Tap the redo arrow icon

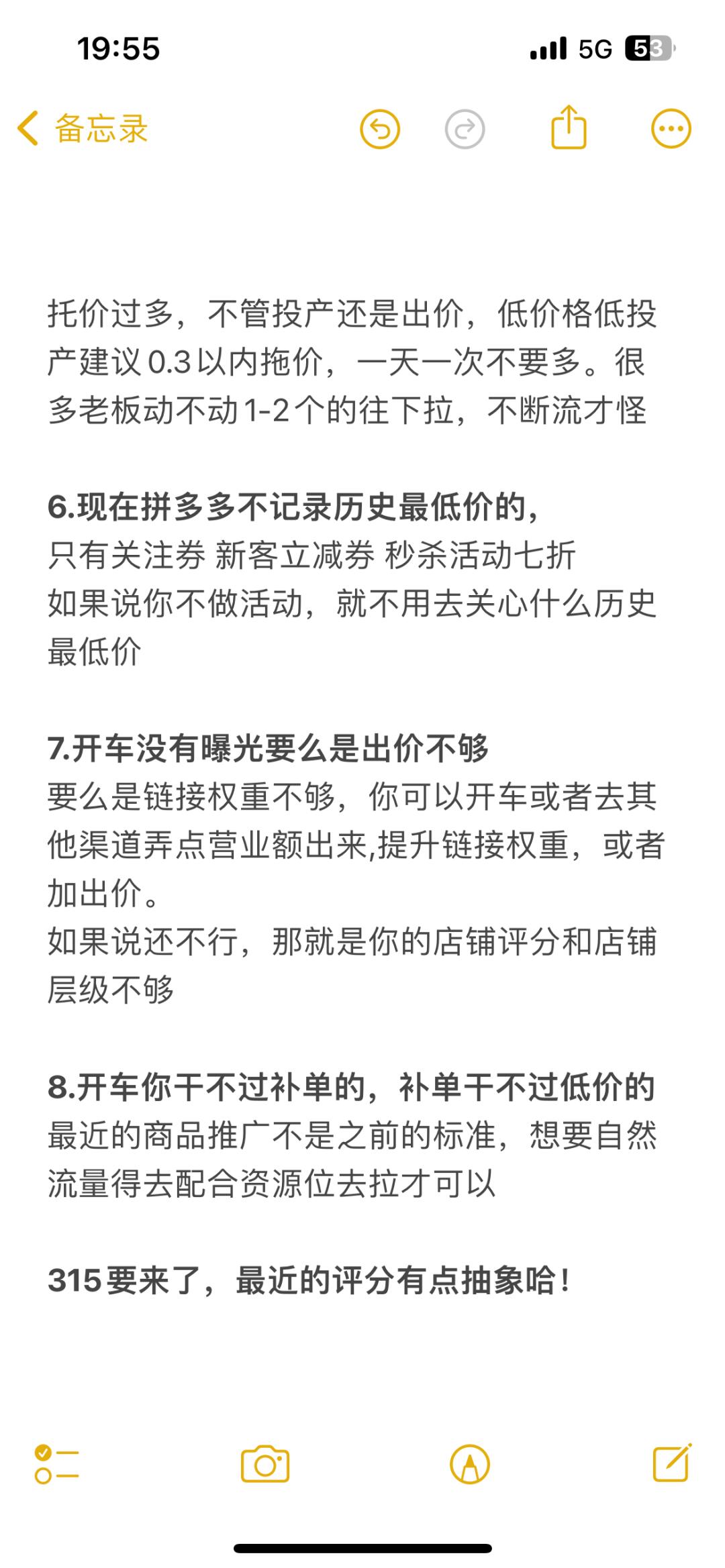(x=465, y=128)
